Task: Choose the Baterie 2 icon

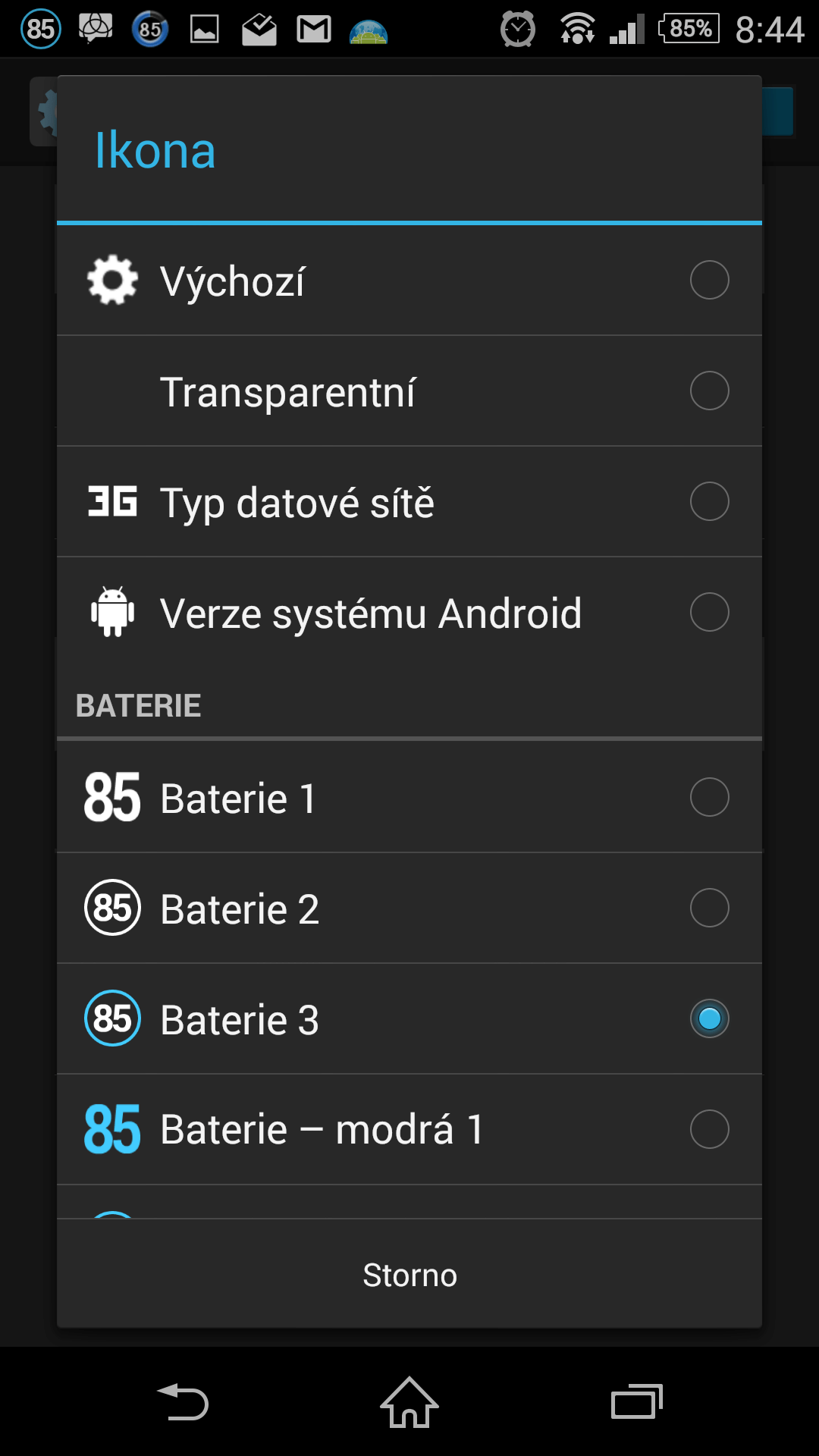Action: point(409,908)
